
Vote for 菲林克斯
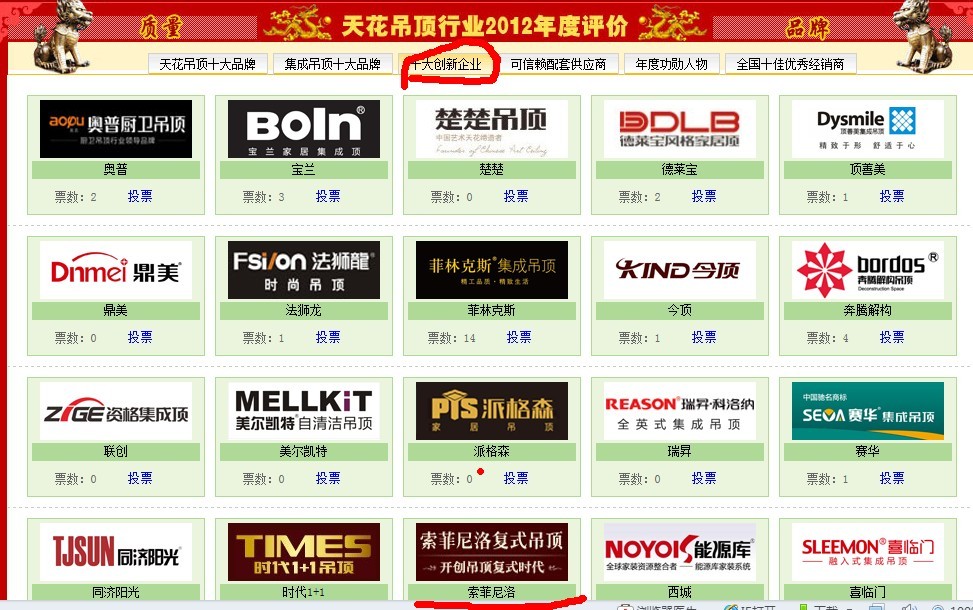pyautogui.click(x=519, y=337)
